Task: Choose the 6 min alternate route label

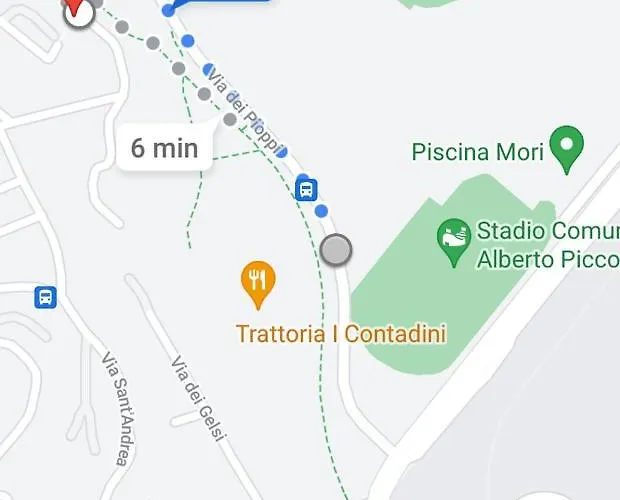Action: (x=165, y=149)
